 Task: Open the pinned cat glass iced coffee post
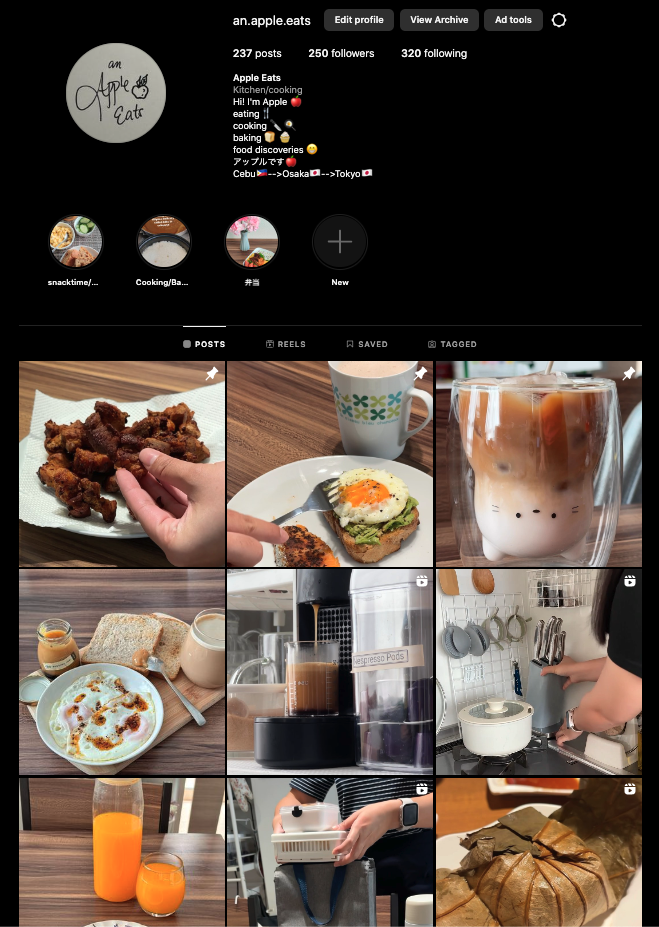[x=538, y=464]
